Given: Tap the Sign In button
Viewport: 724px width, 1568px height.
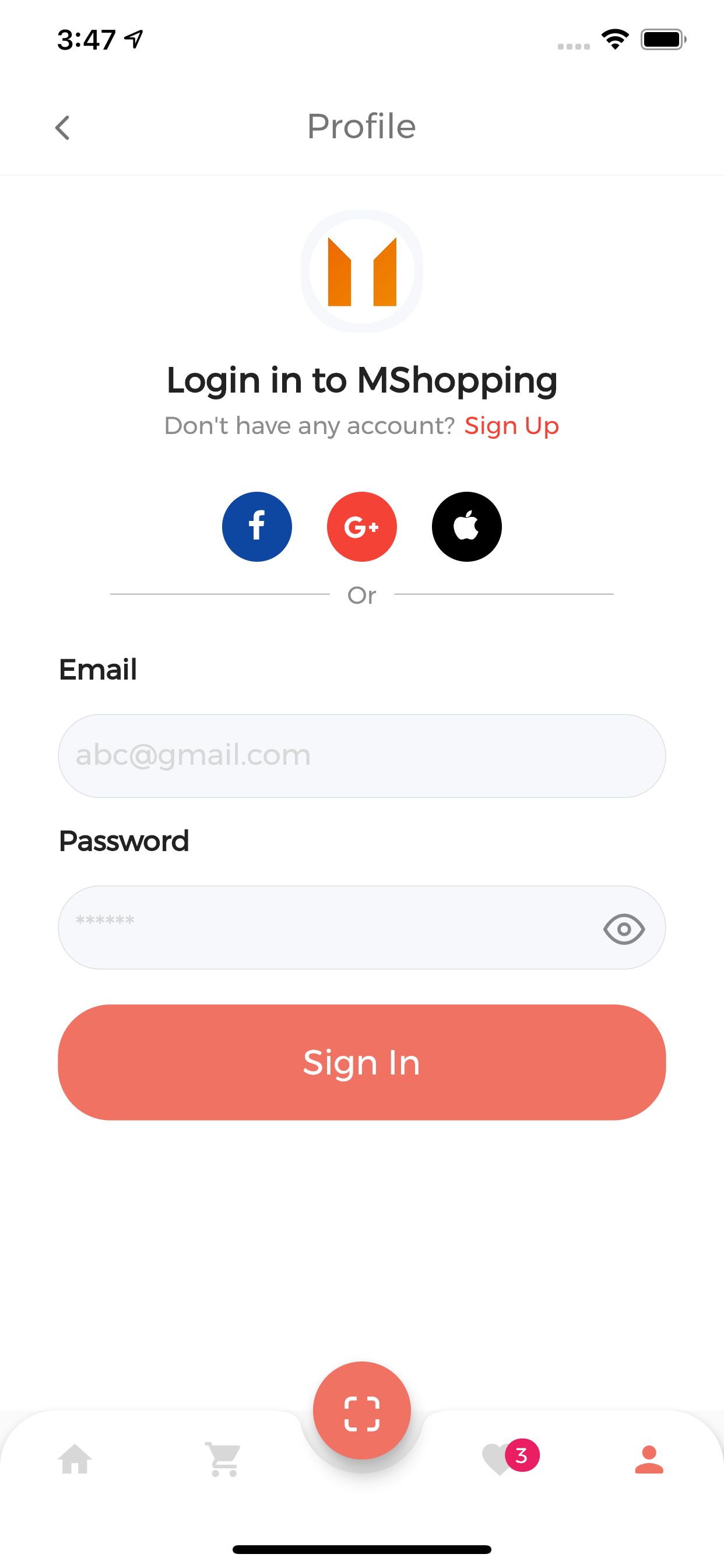Looking at the screenshot, I should tap(362, 1062).
